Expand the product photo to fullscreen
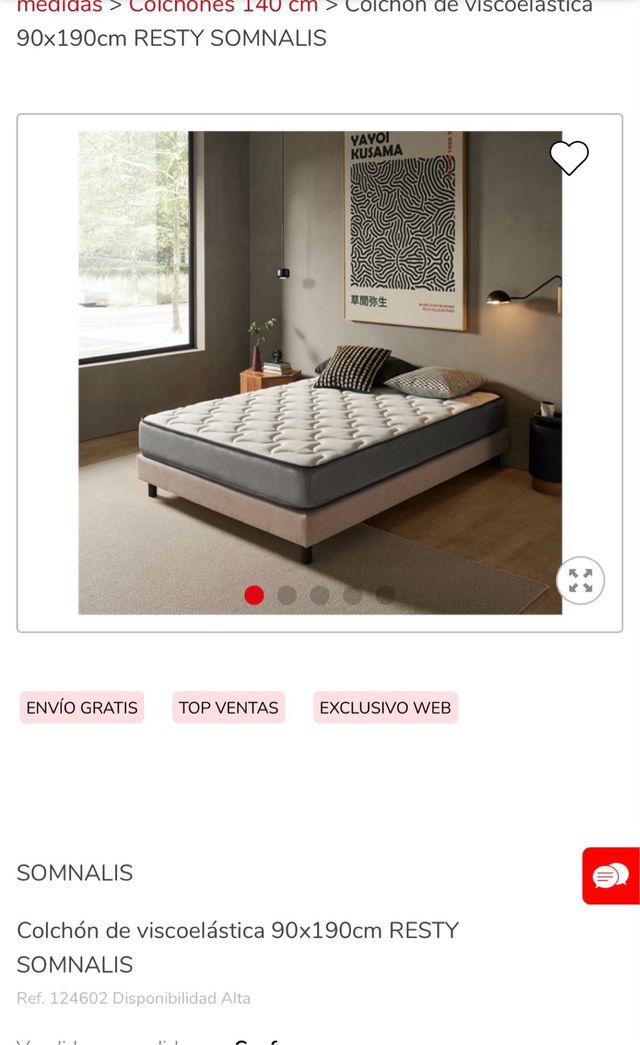 pos(580,580)
